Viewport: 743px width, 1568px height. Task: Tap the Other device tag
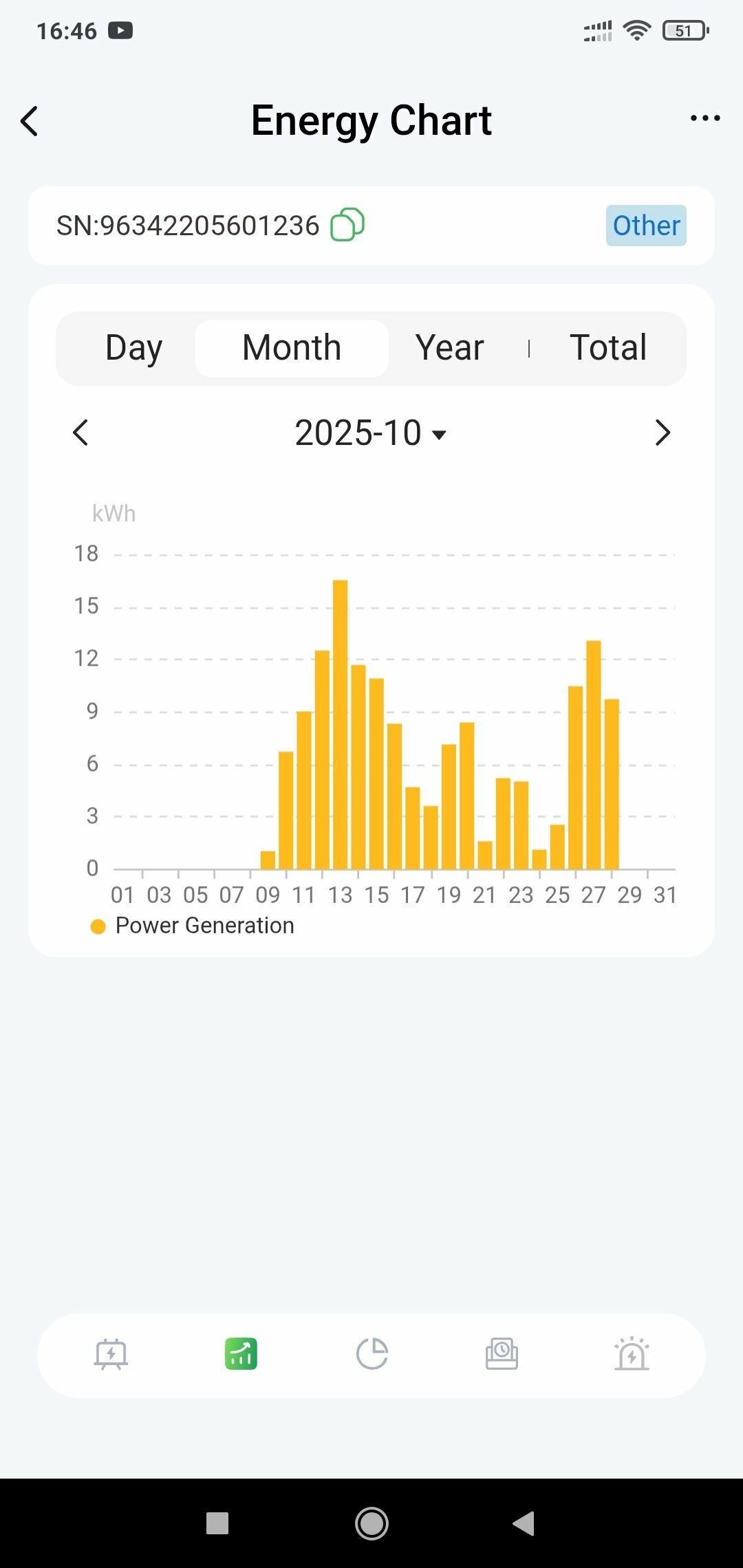(x=645, y=226)
